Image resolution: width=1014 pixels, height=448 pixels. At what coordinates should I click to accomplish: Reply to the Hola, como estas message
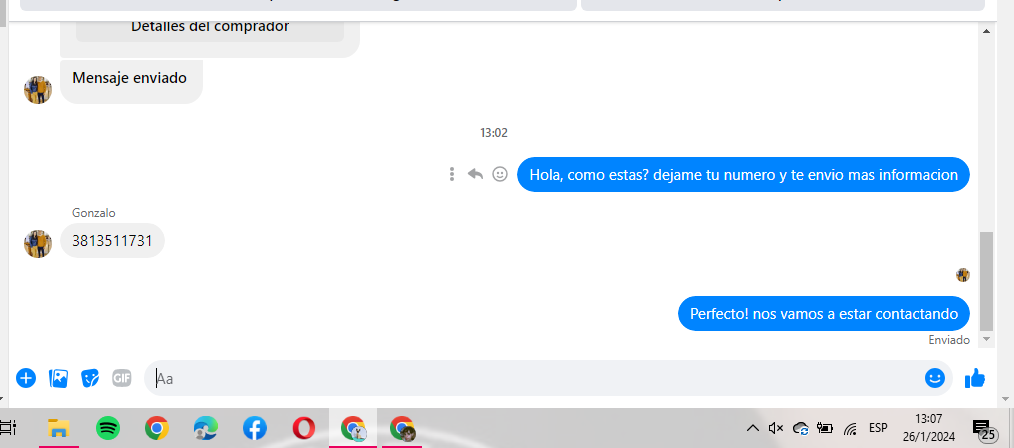[476, 174]
